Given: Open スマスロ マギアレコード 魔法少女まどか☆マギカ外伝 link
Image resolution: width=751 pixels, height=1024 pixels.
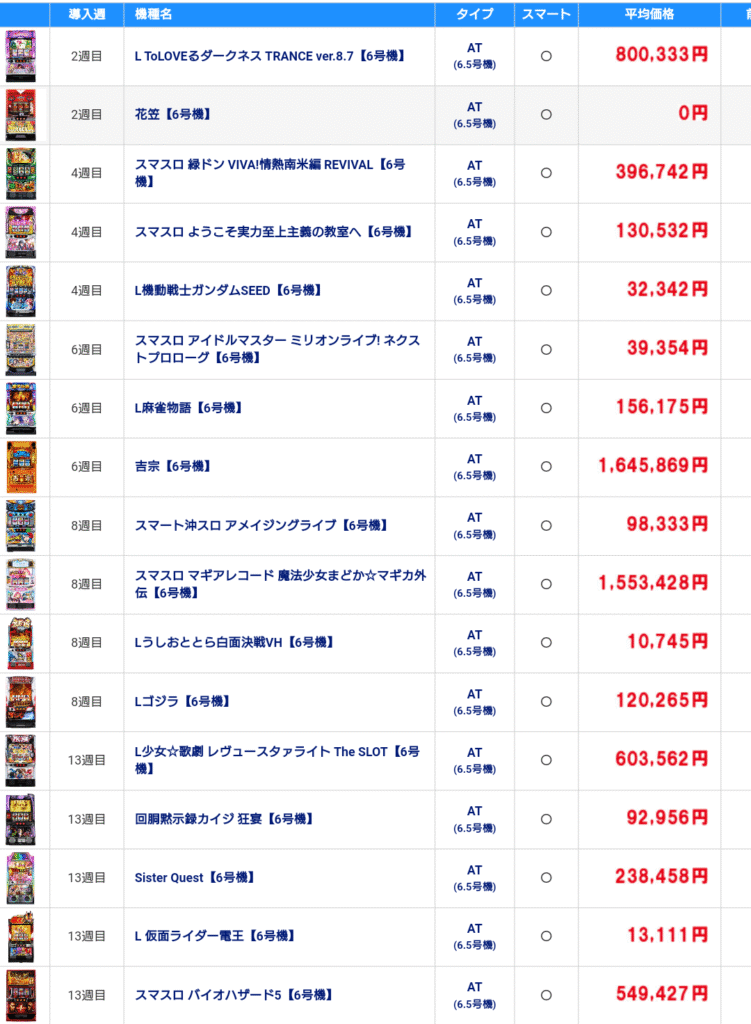Looking at the screenshot, I should (280, 576).
